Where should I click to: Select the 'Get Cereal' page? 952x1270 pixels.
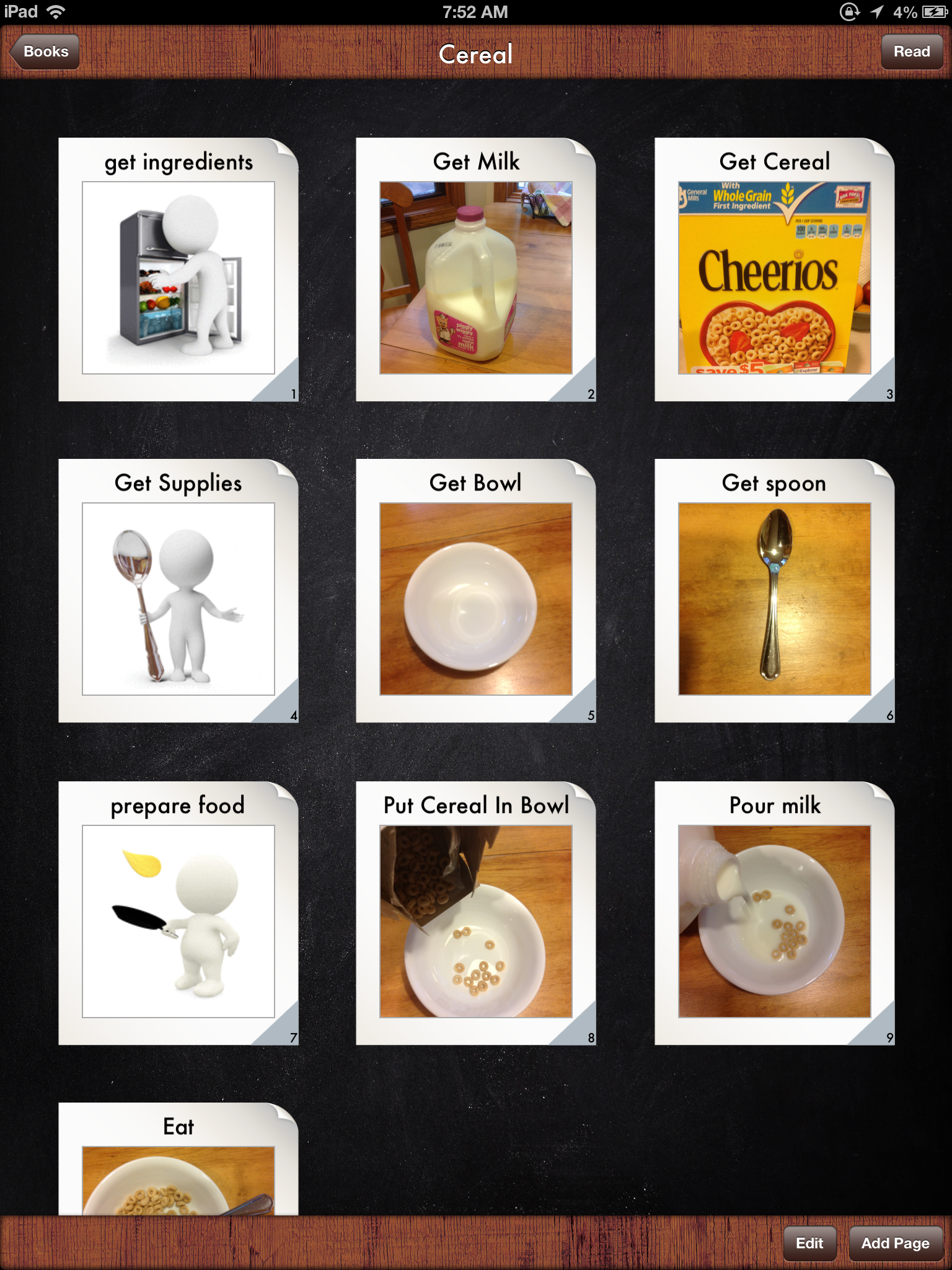pyautogui.click(x=775, y=270)
